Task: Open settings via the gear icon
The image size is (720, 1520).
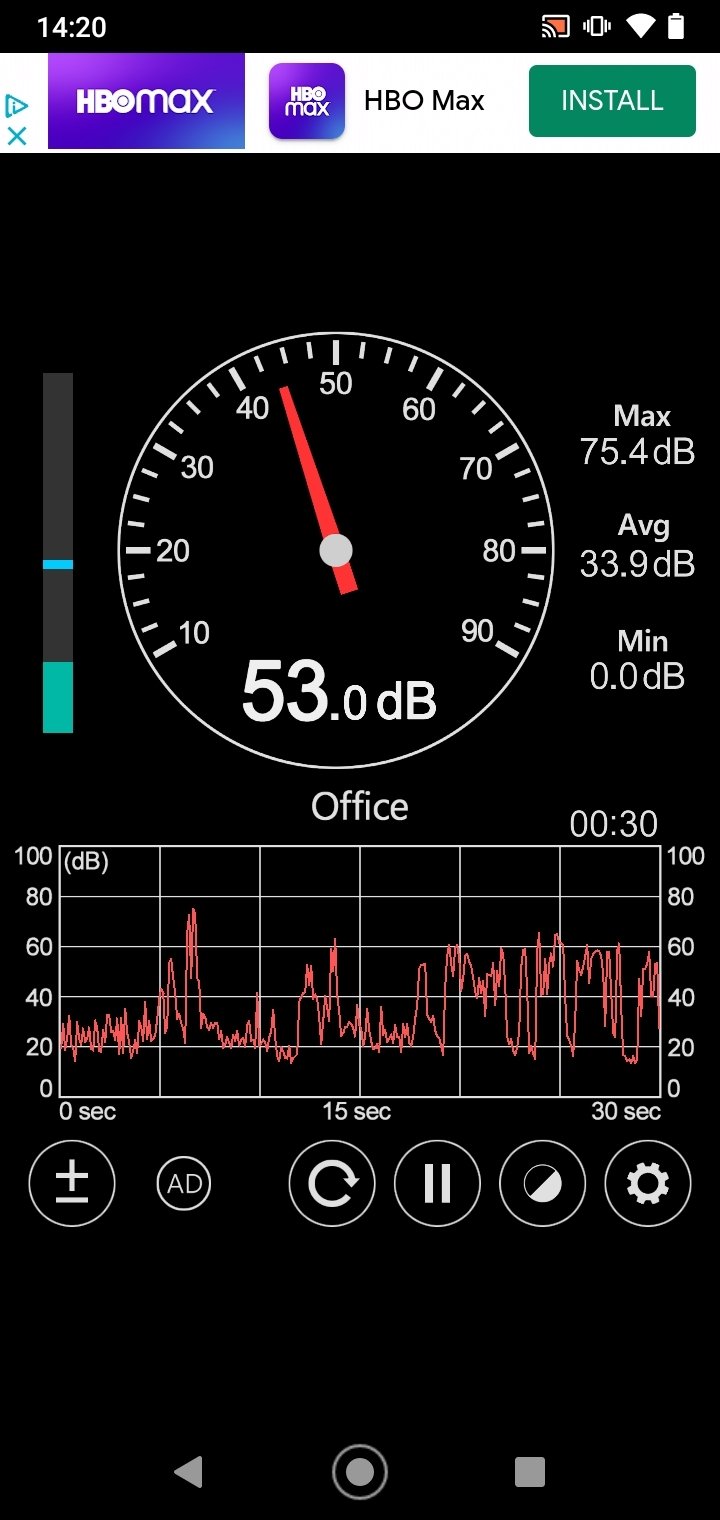Action: [x=648, y=1184]
